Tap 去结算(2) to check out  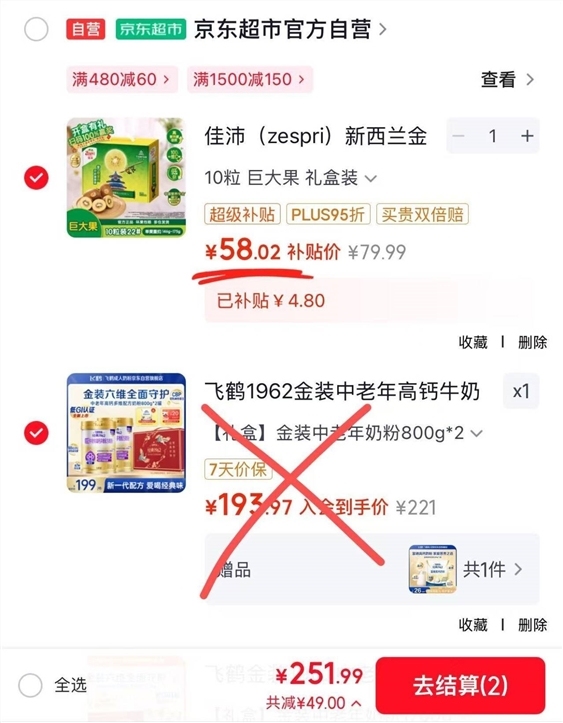[x=460, y=685]
